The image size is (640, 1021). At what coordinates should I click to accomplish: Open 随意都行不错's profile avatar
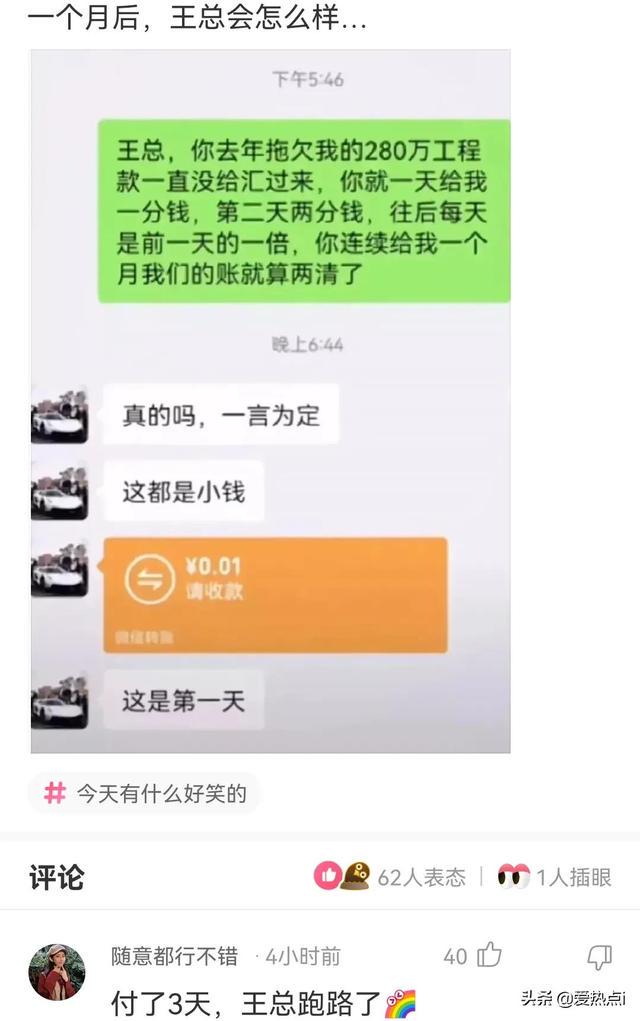point(56,971)
